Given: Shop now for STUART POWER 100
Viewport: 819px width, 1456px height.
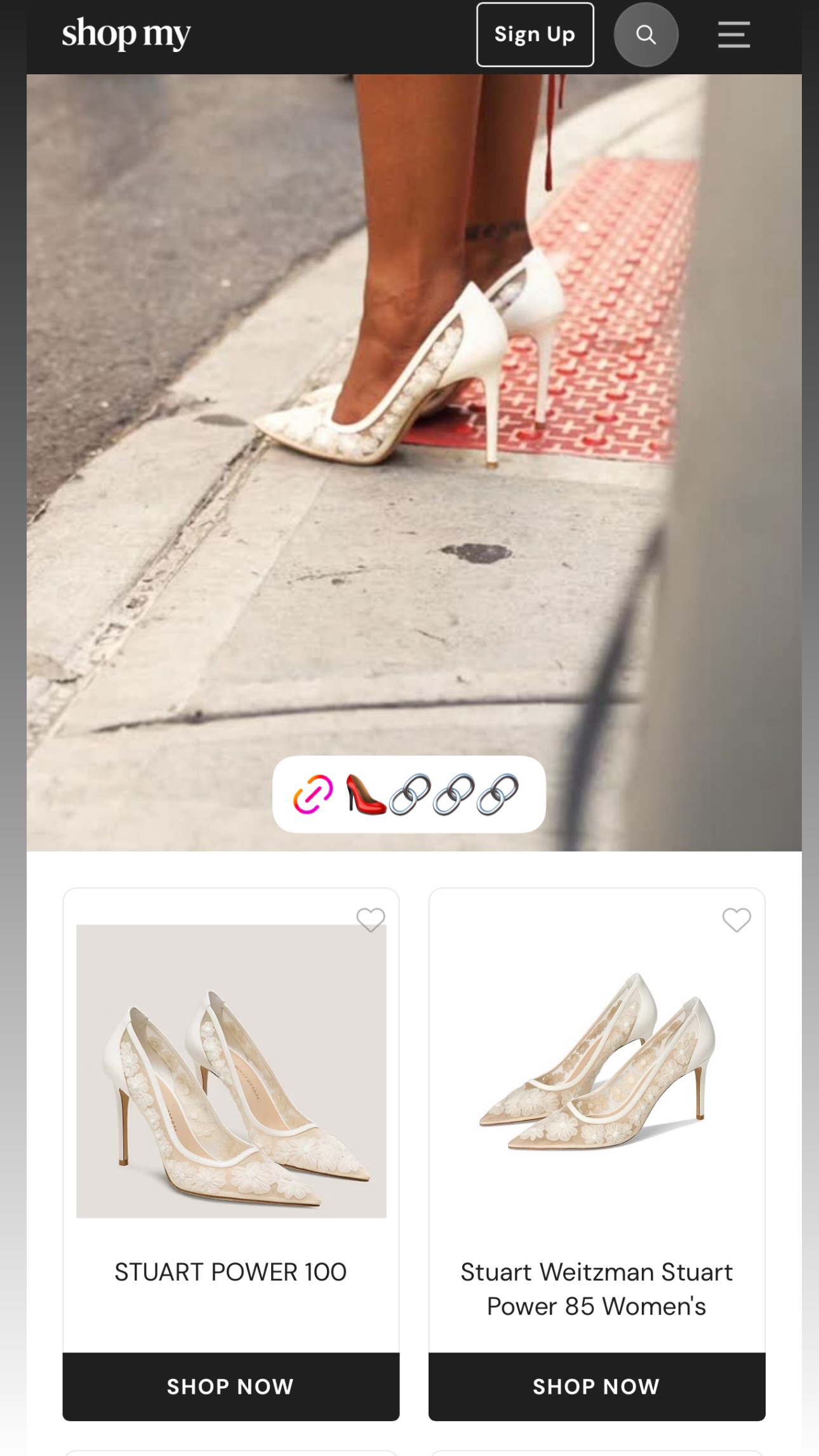Looking at the screenshot, I should [x=231, y=1386].
